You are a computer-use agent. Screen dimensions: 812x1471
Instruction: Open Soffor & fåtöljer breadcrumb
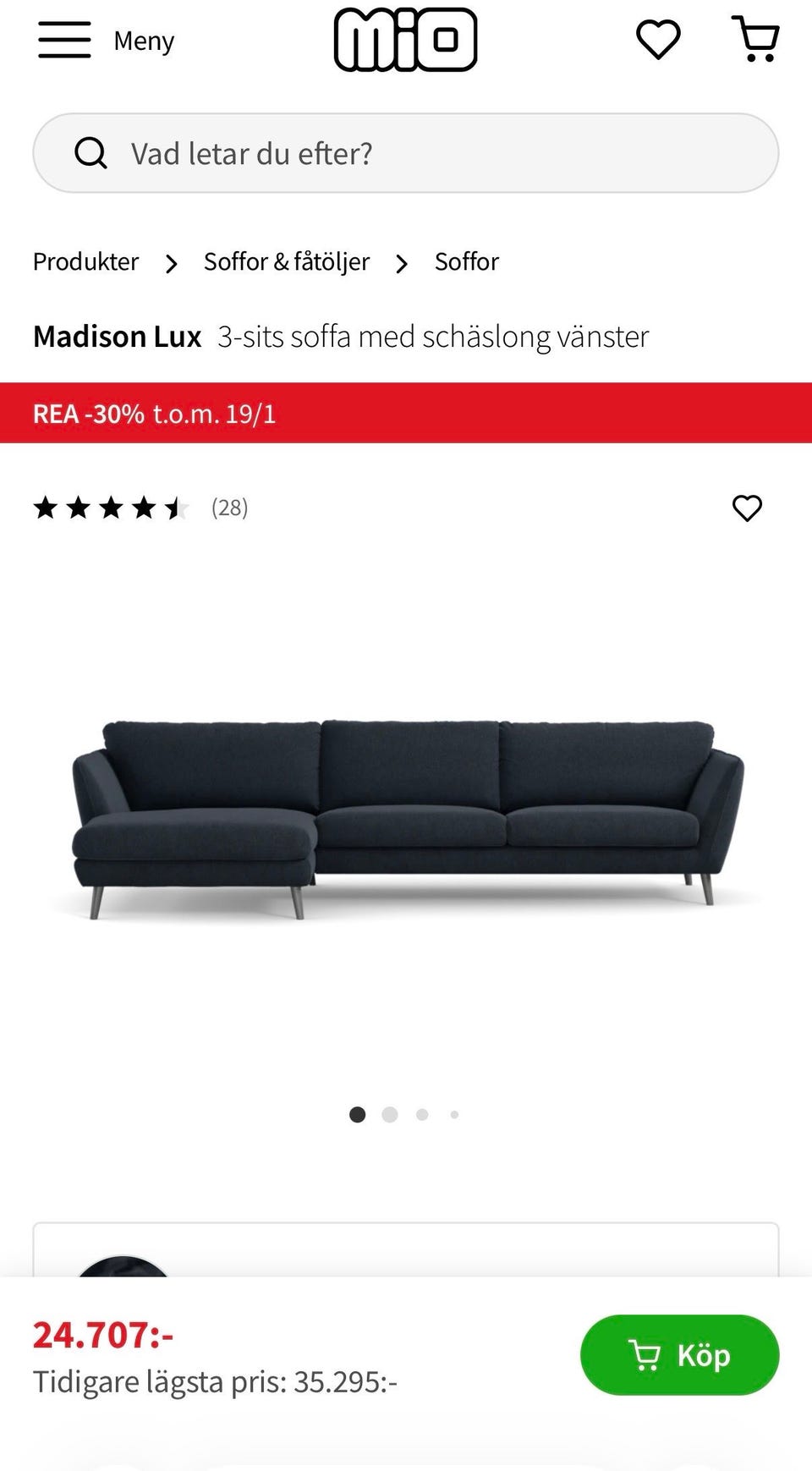287,261
